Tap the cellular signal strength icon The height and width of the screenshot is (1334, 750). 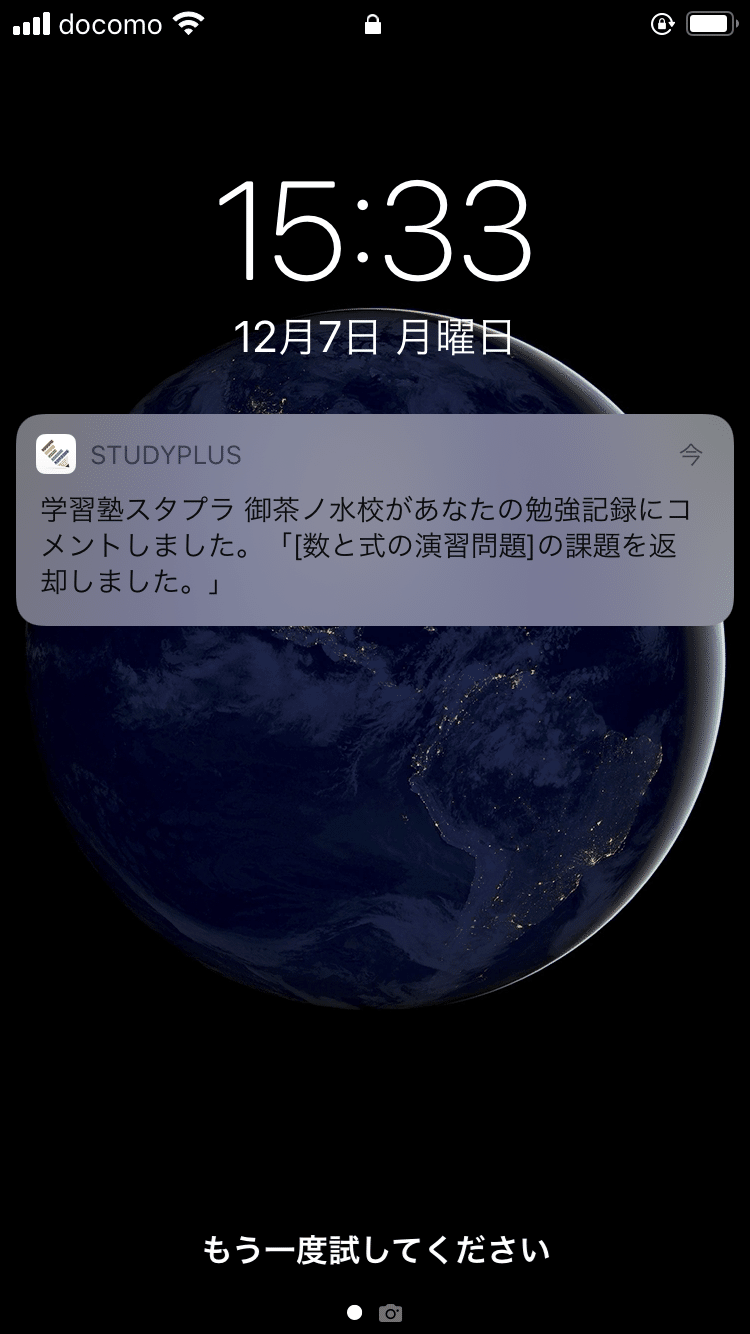point(31,23)
